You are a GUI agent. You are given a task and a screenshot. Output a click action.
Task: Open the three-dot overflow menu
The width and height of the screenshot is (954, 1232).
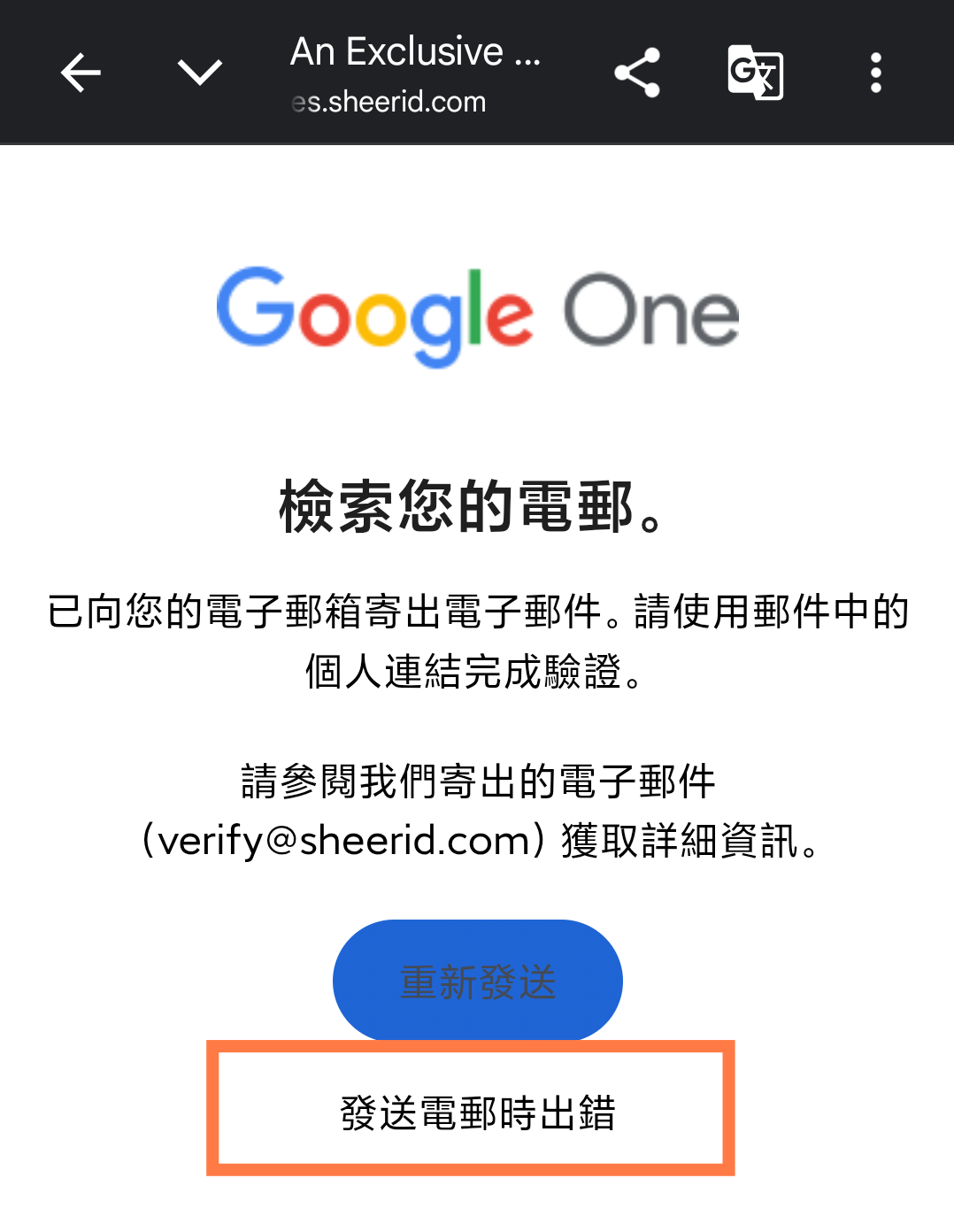tap(876, 73)
